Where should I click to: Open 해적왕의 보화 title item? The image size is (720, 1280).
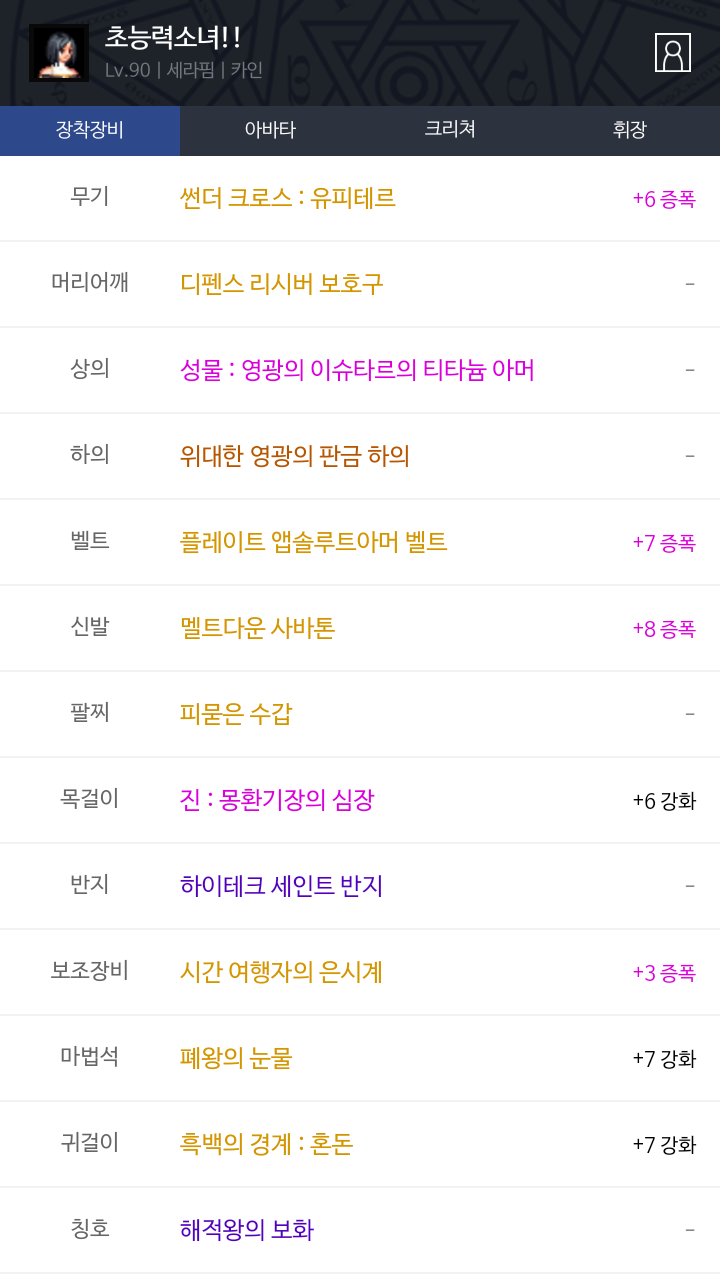(x=247, y=1230)
